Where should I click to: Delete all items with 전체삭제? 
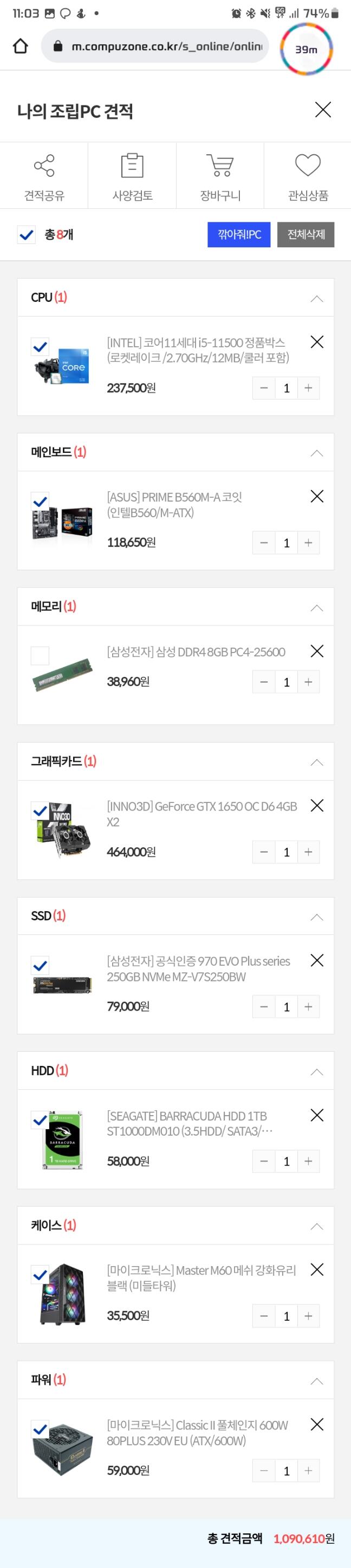[x=306, y=234]
